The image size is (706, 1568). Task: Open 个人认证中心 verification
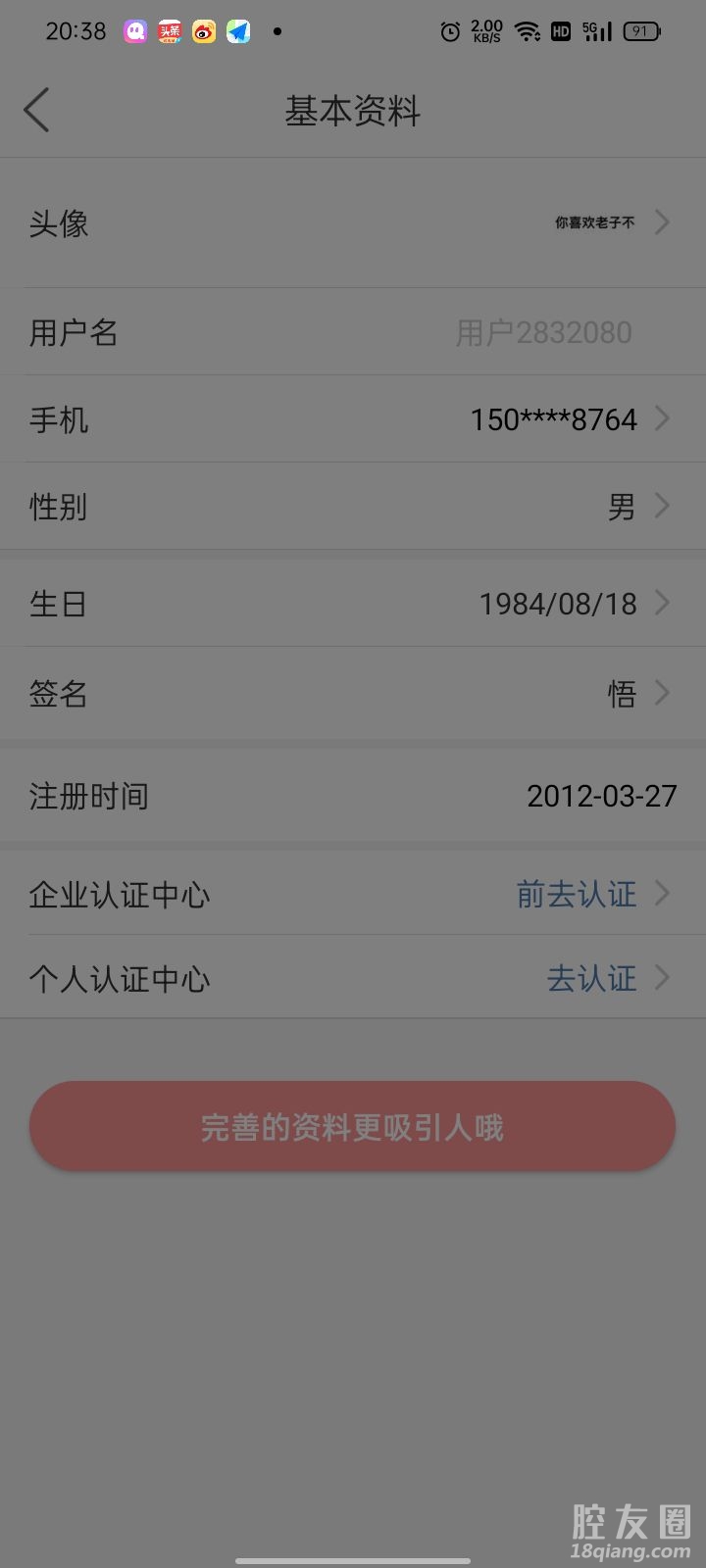click(353, 978)
